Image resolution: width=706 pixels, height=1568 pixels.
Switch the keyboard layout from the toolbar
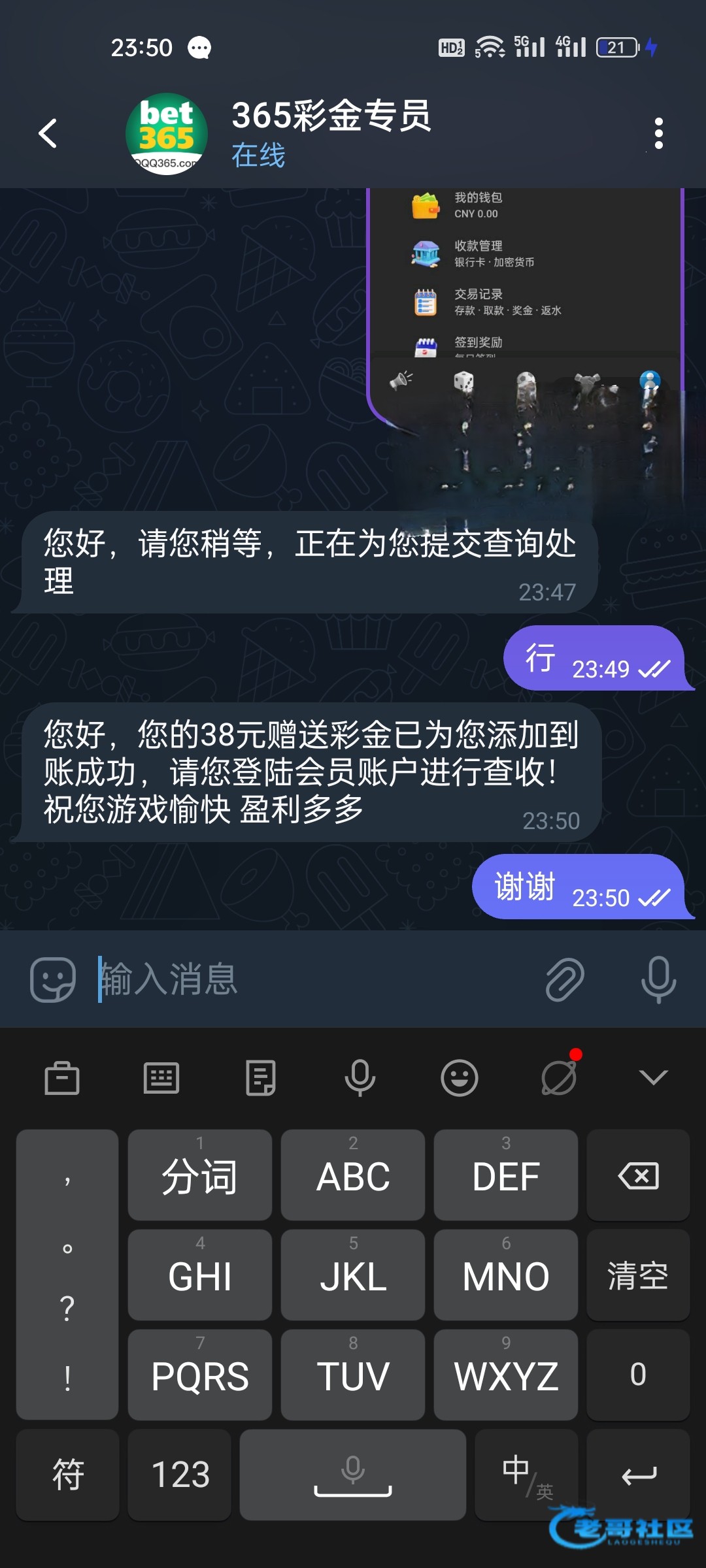[161, 1077]
